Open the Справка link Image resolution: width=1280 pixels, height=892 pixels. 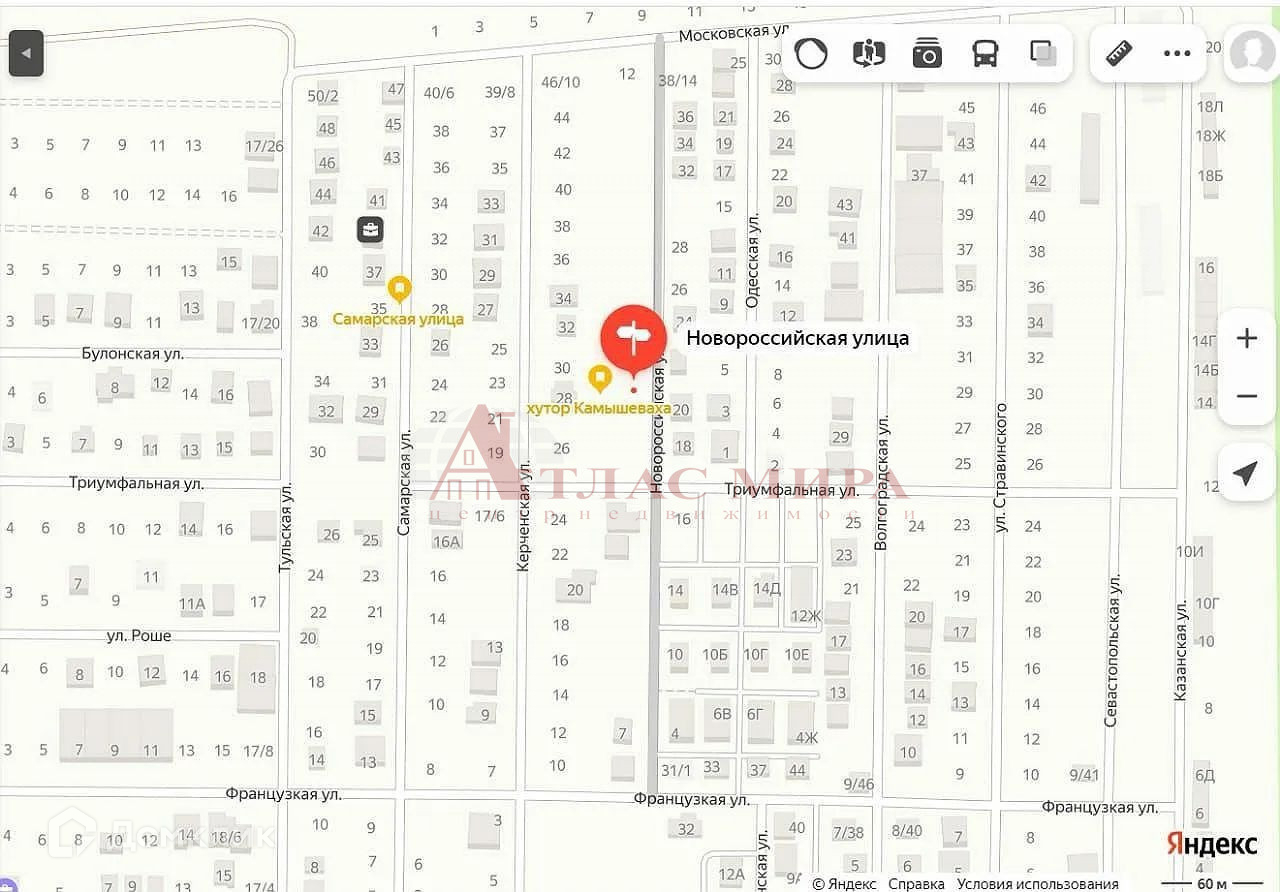tap(916, 884)
